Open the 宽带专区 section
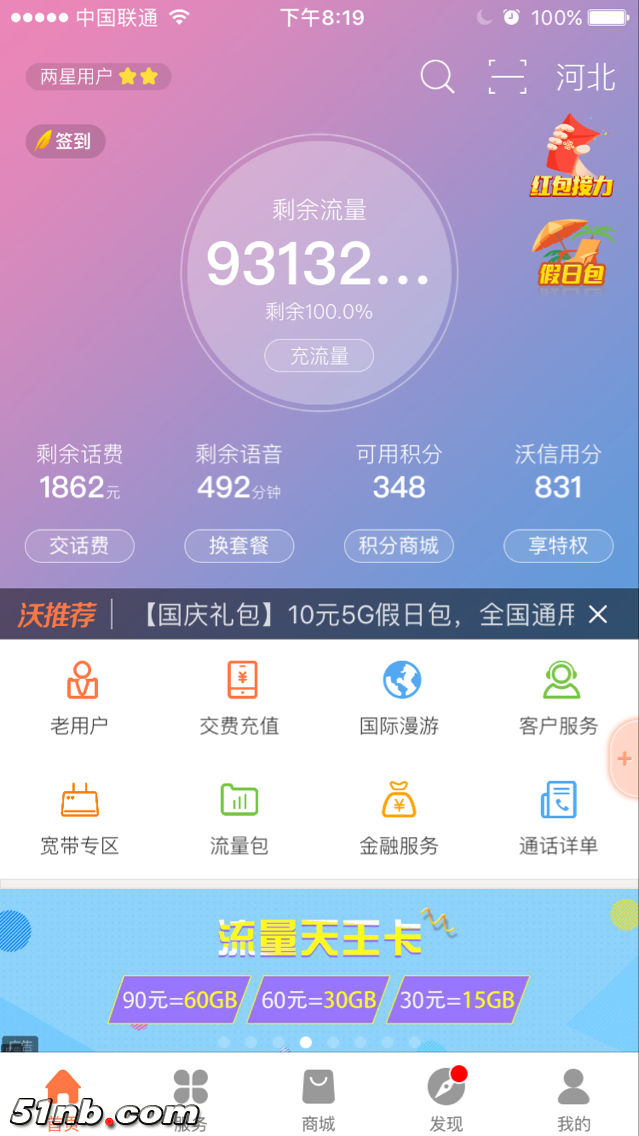639x1136 pixels. pos(79,818)
